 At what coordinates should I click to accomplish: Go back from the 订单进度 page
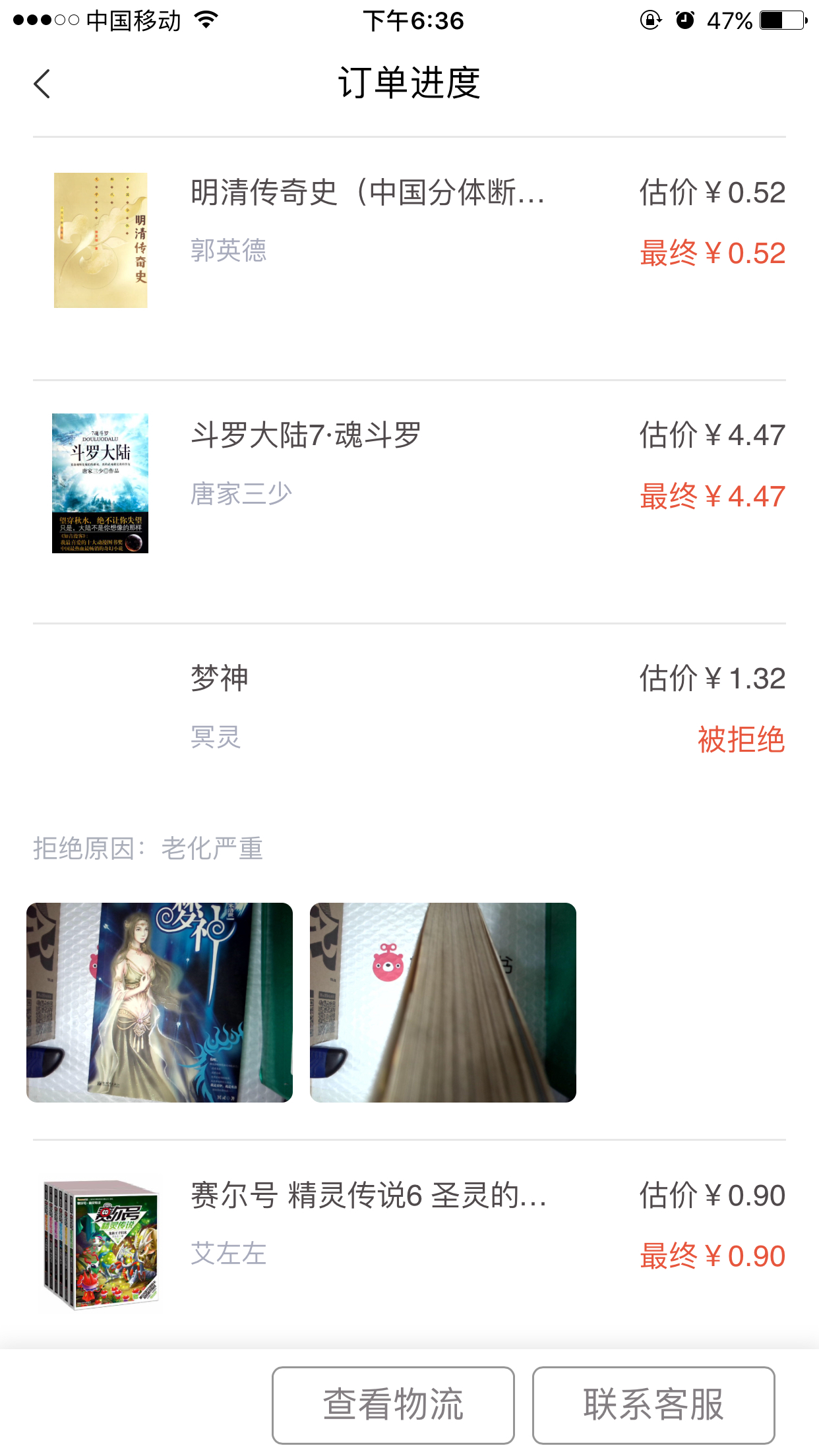click(42, 84)
